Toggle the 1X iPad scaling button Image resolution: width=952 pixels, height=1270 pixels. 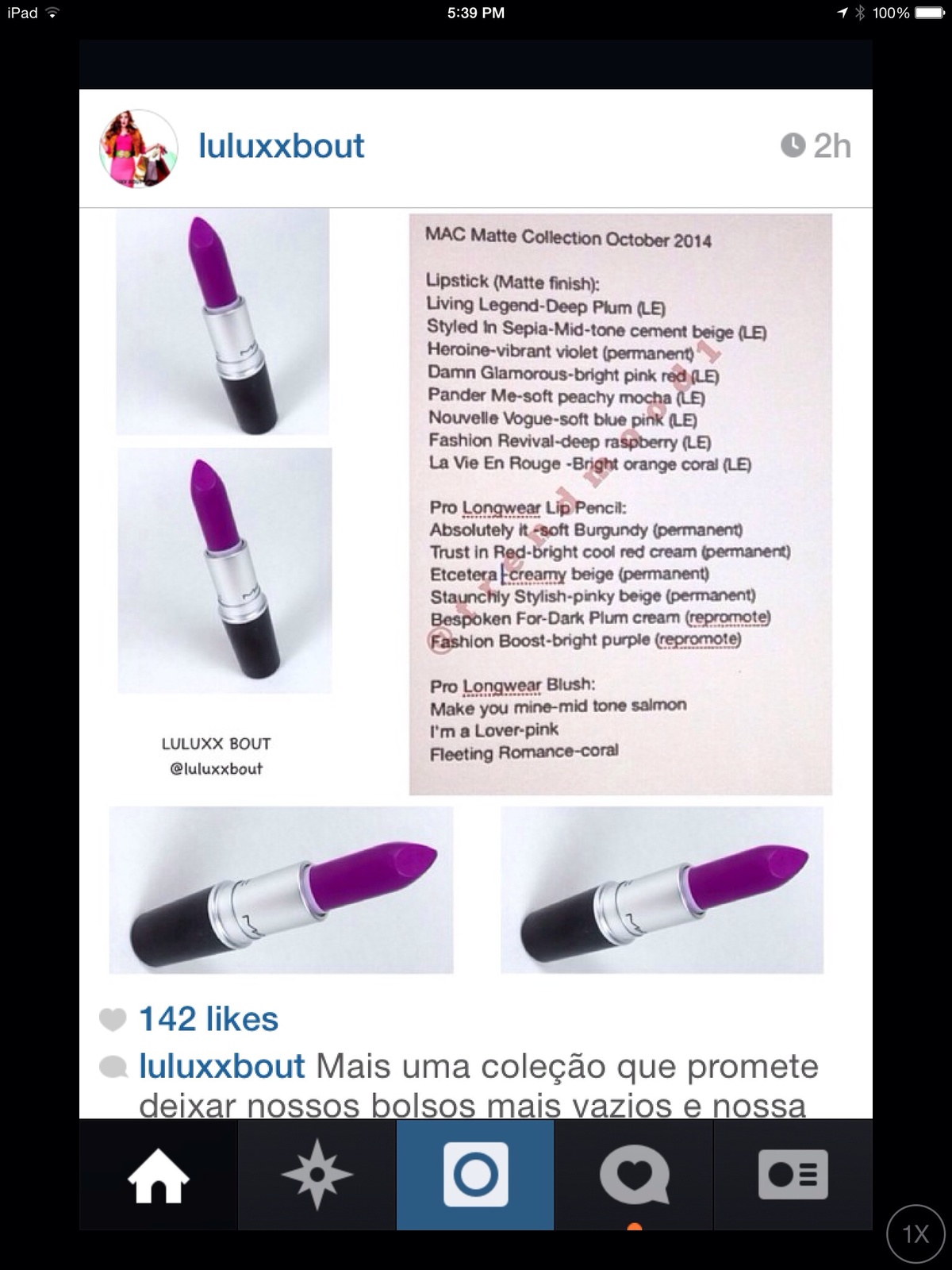coord(916,1233)
